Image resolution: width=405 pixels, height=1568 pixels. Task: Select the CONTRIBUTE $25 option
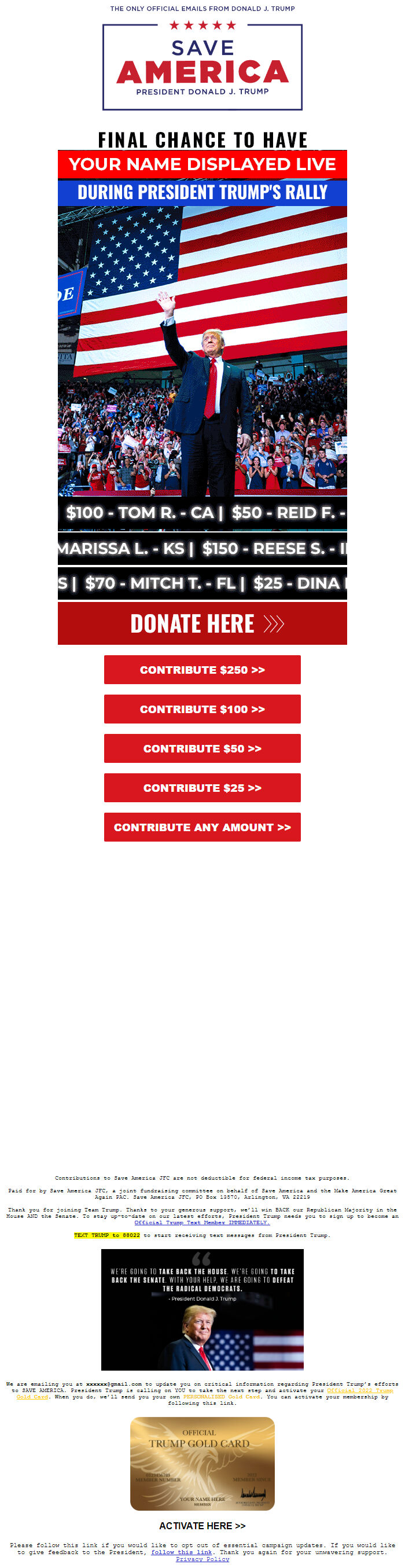(202, 788)
